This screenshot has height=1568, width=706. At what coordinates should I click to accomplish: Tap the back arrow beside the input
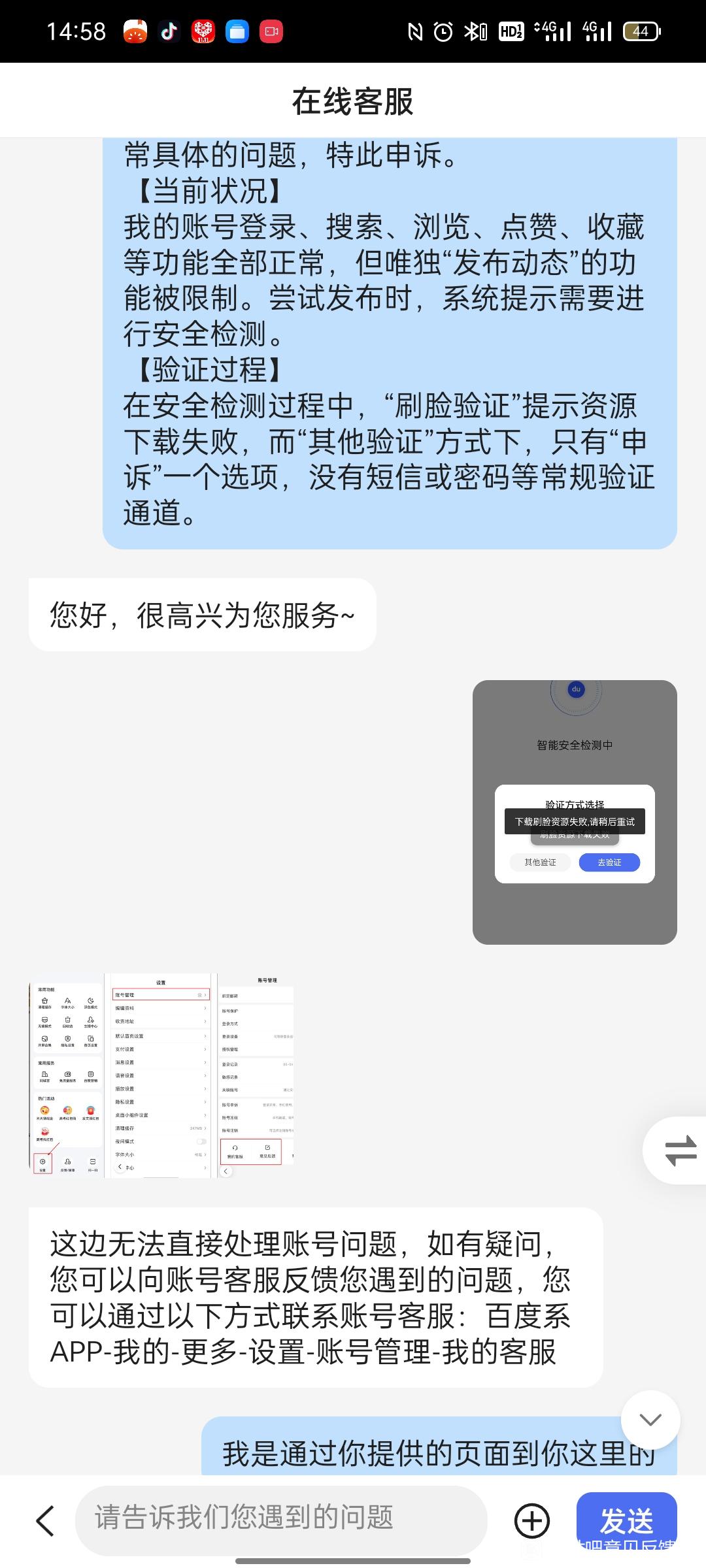[x=44, y=1521]
